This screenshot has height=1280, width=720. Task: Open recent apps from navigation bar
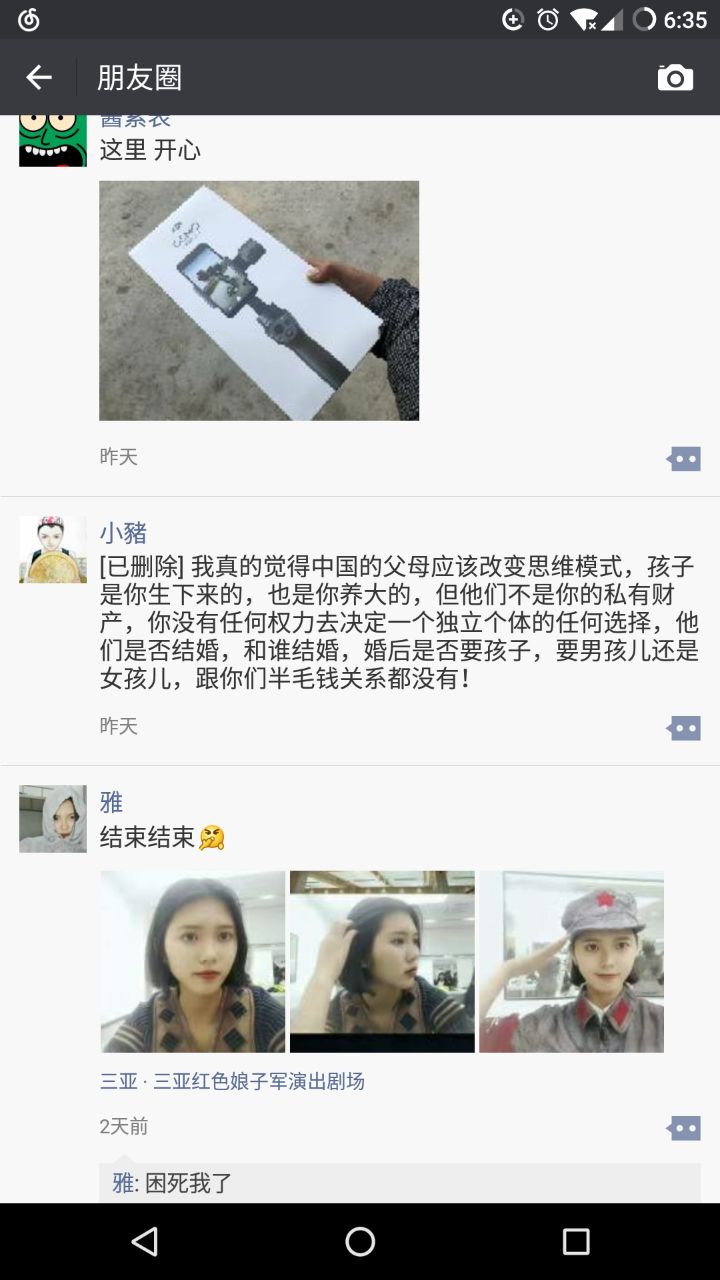576,1241
